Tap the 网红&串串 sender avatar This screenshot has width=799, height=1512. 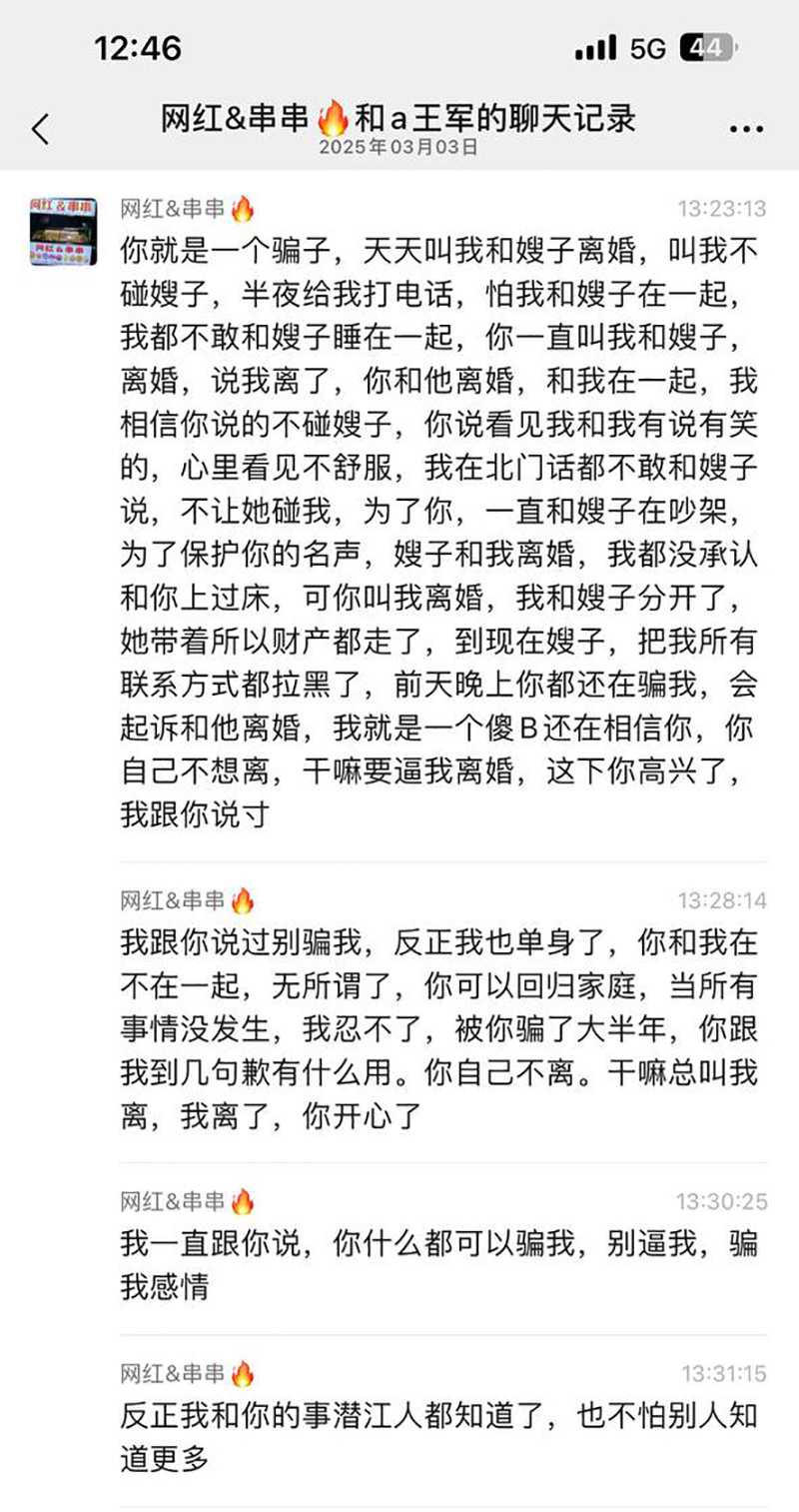pos(63,231)
